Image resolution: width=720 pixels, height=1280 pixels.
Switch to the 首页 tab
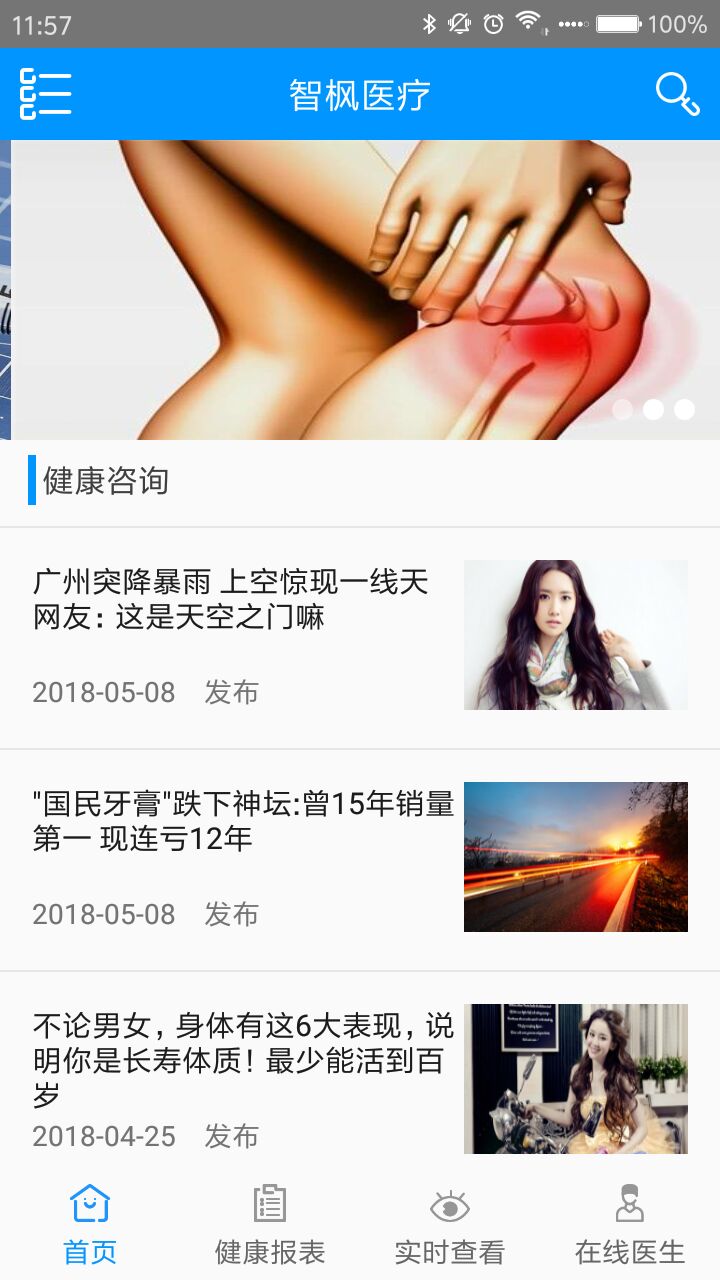click(90, 1223)
